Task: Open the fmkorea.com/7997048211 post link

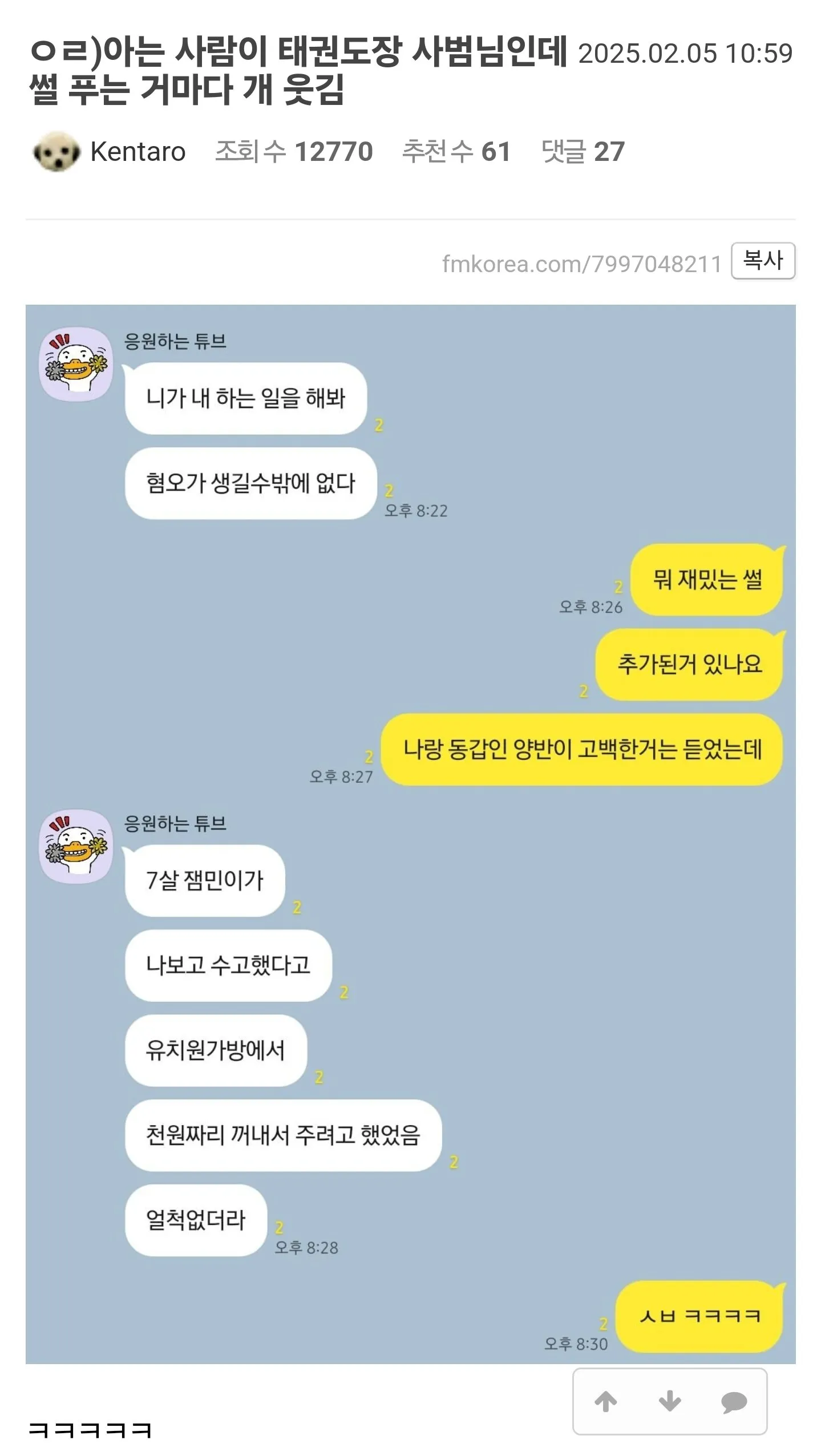Action: [x=582, y=264]
